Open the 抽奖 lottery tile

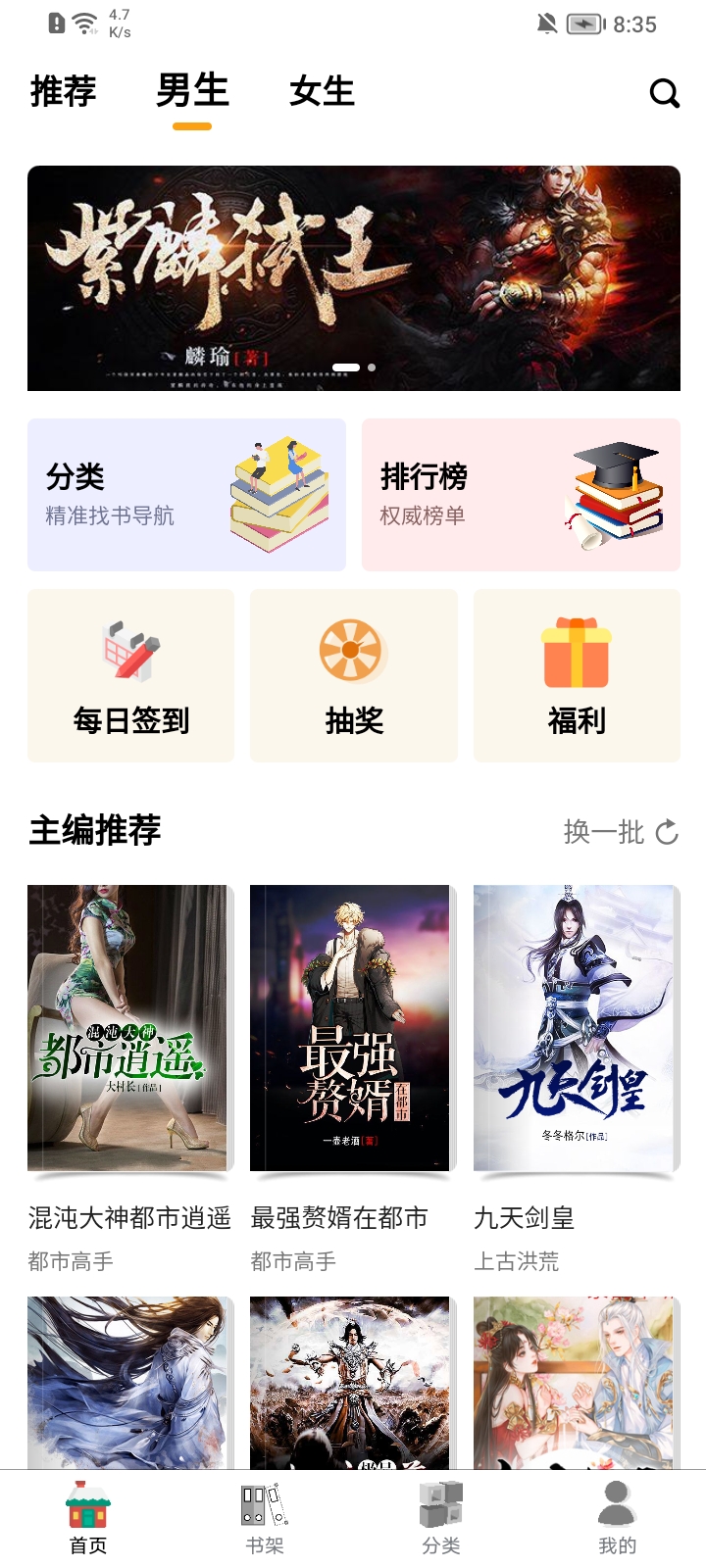coord(354,675)
